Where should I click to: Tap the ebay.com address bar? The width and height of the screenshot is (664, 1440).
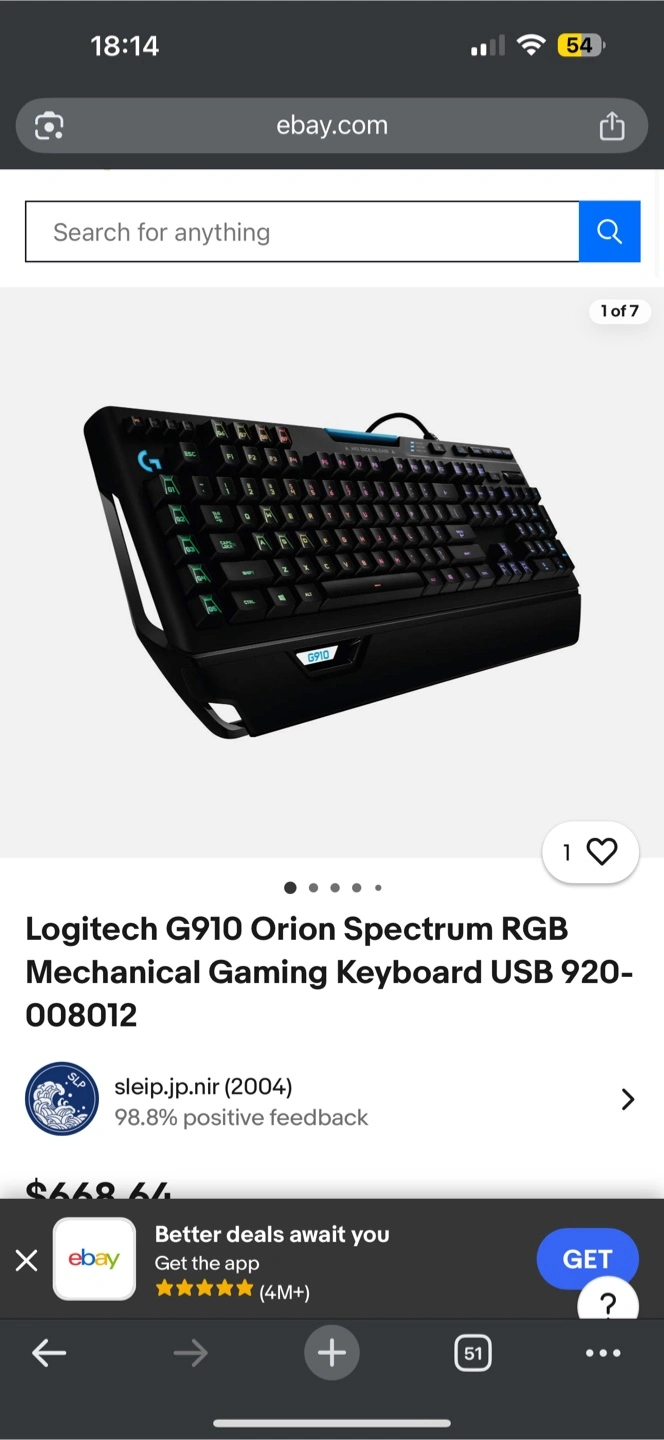332,126
